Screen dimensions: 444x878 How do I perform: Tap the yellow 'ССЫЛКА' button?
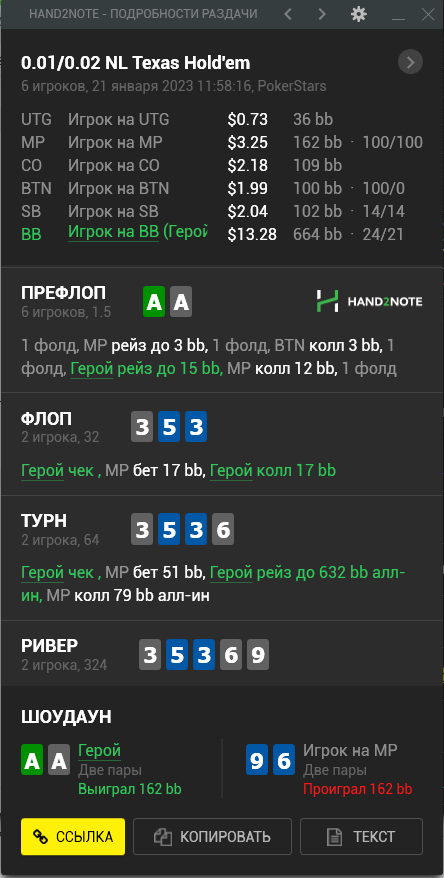[x=73, y=837]
